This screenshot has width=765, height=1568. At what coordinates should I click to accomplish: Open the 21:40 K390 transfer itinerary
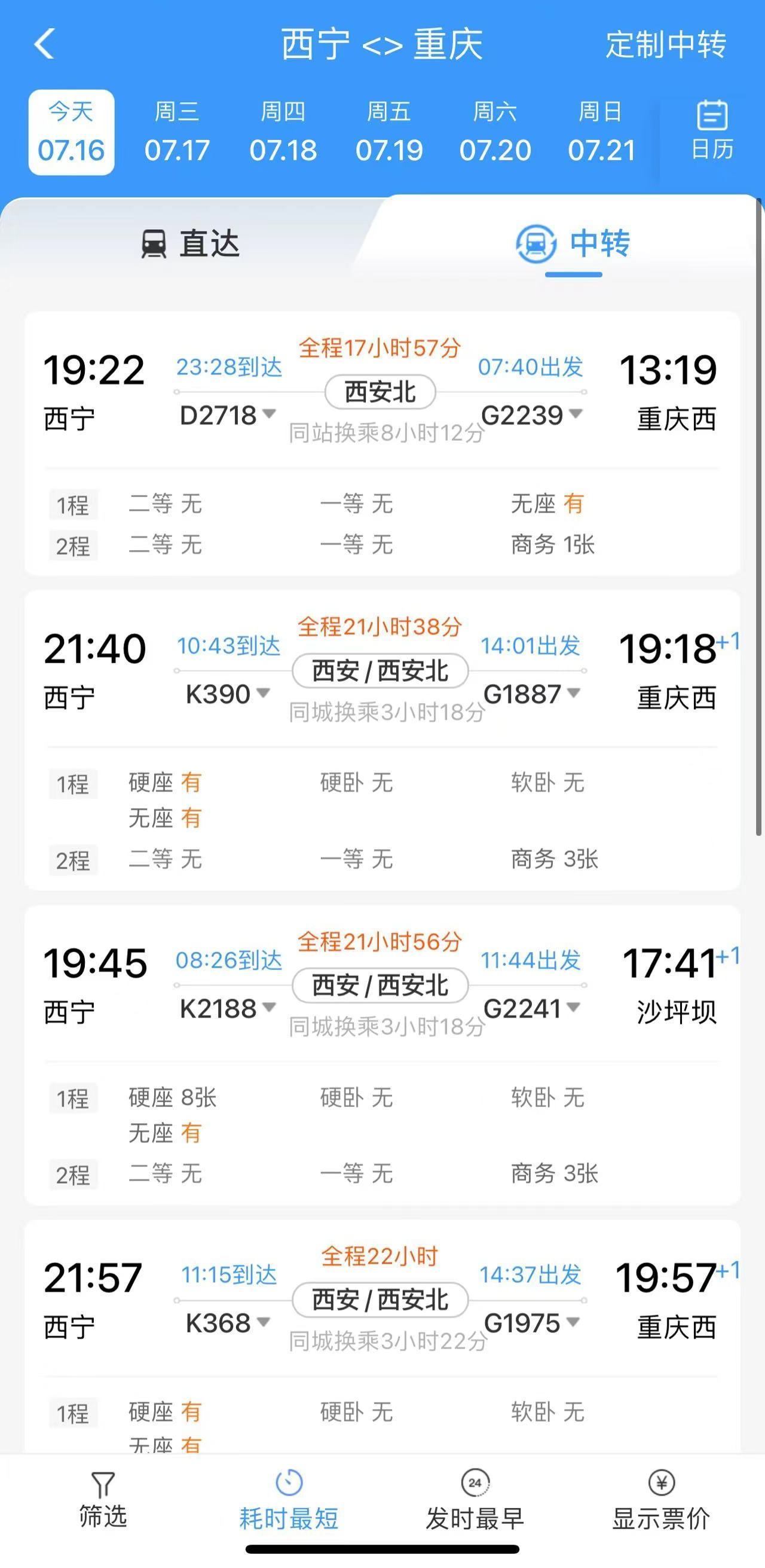[x=382, y=740]
